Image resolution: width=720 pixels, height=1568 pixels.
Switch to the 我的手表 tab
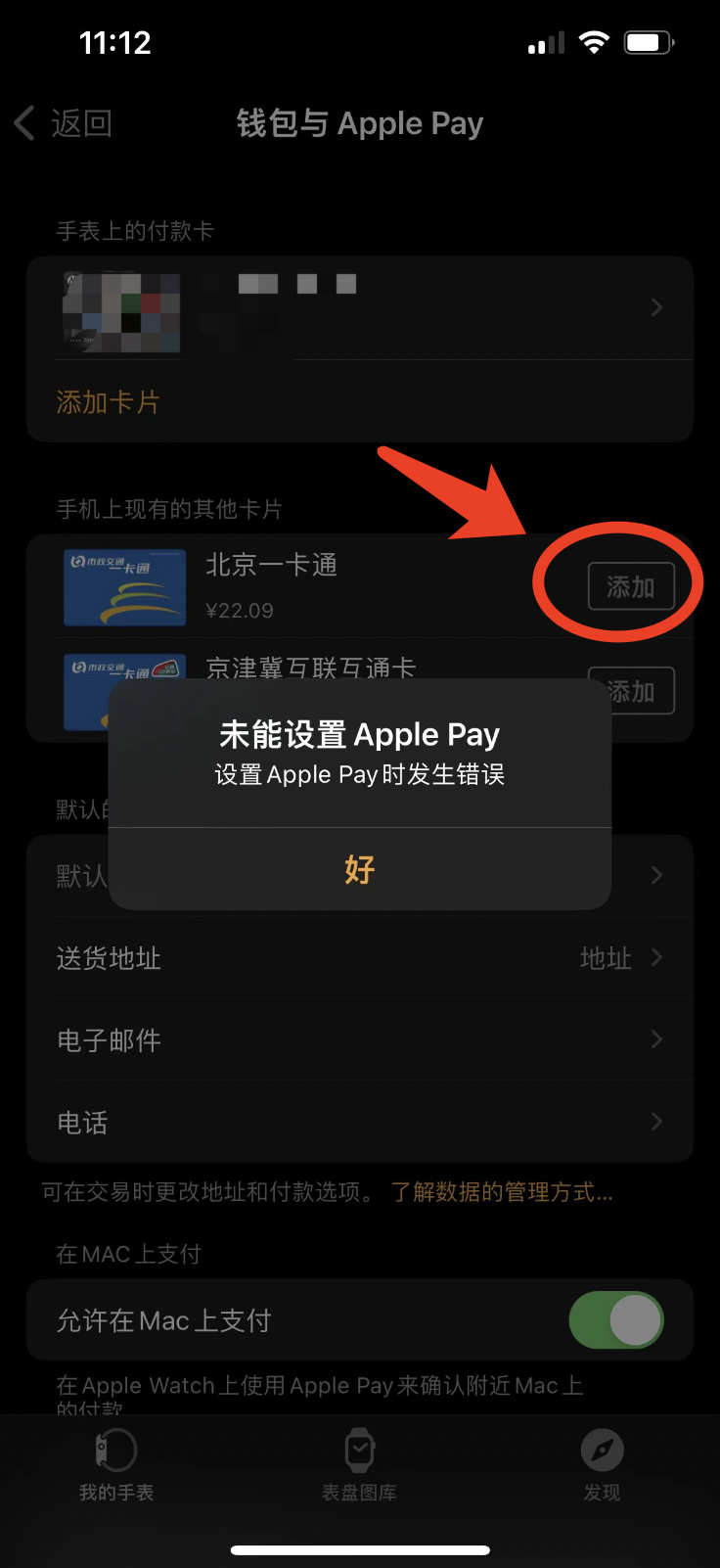point(116,1464)
